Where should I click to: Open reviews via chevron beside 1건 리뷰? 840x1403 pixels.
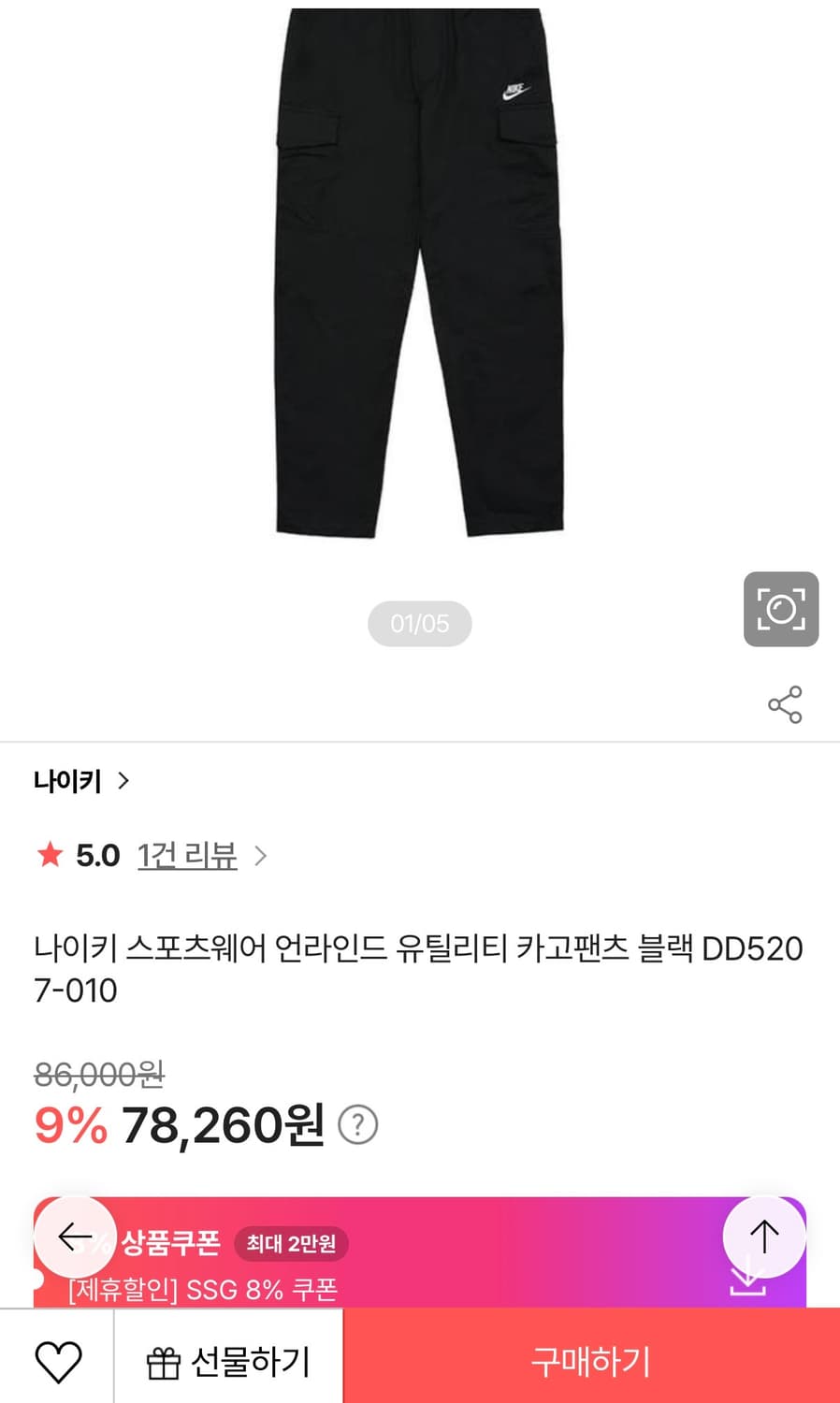[x=260, y=855]
